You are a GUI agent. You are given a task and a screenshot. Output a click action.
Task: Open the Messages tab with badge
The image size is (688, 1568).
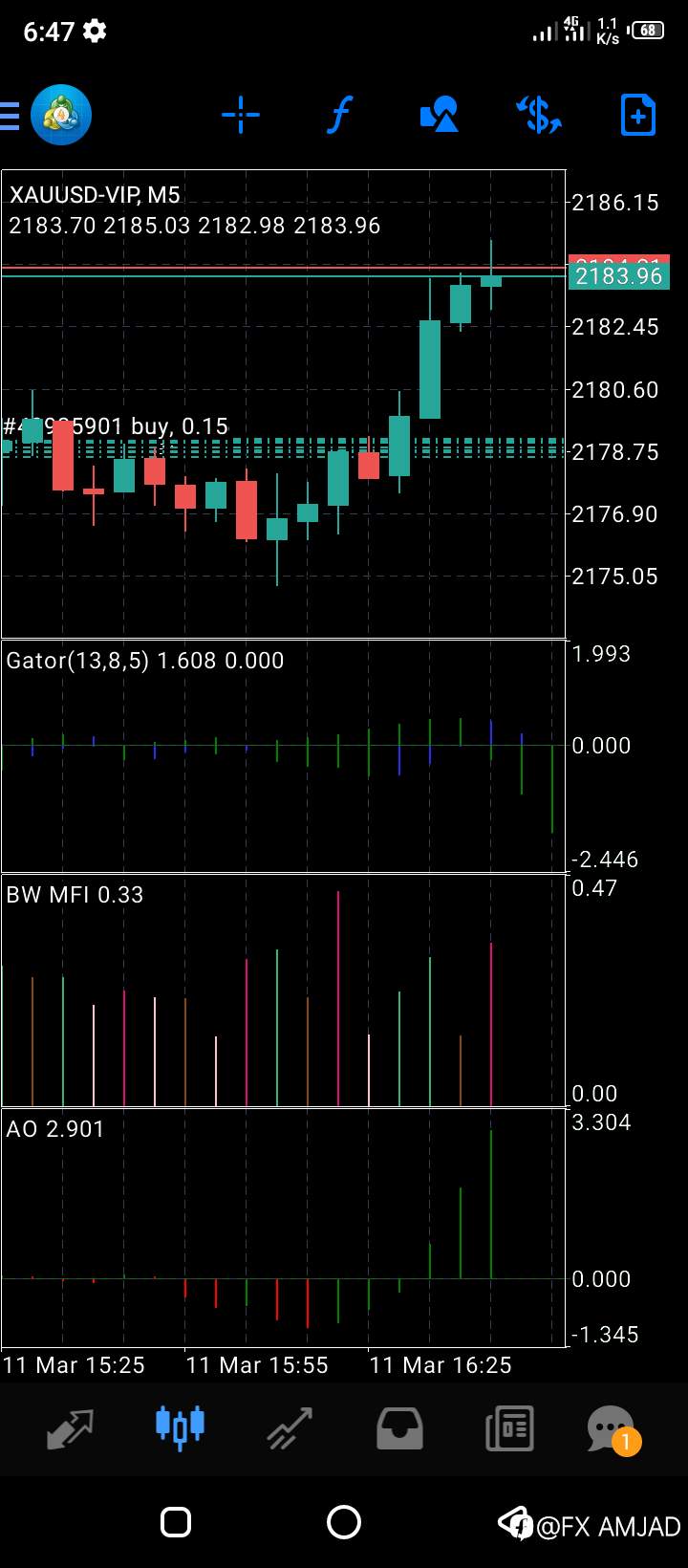coord(612,1430)
